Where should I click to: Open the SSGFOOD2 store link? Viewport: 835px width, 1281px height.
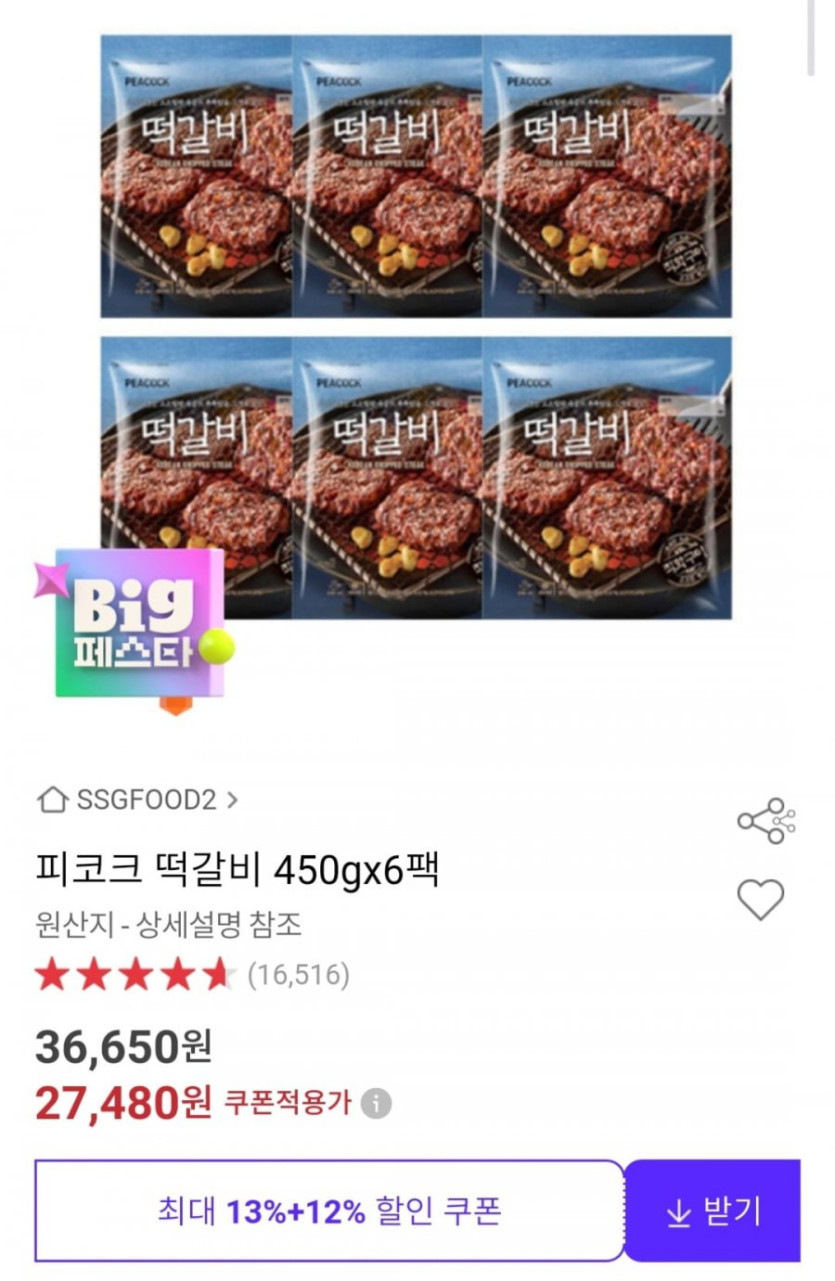coord(138,800)
